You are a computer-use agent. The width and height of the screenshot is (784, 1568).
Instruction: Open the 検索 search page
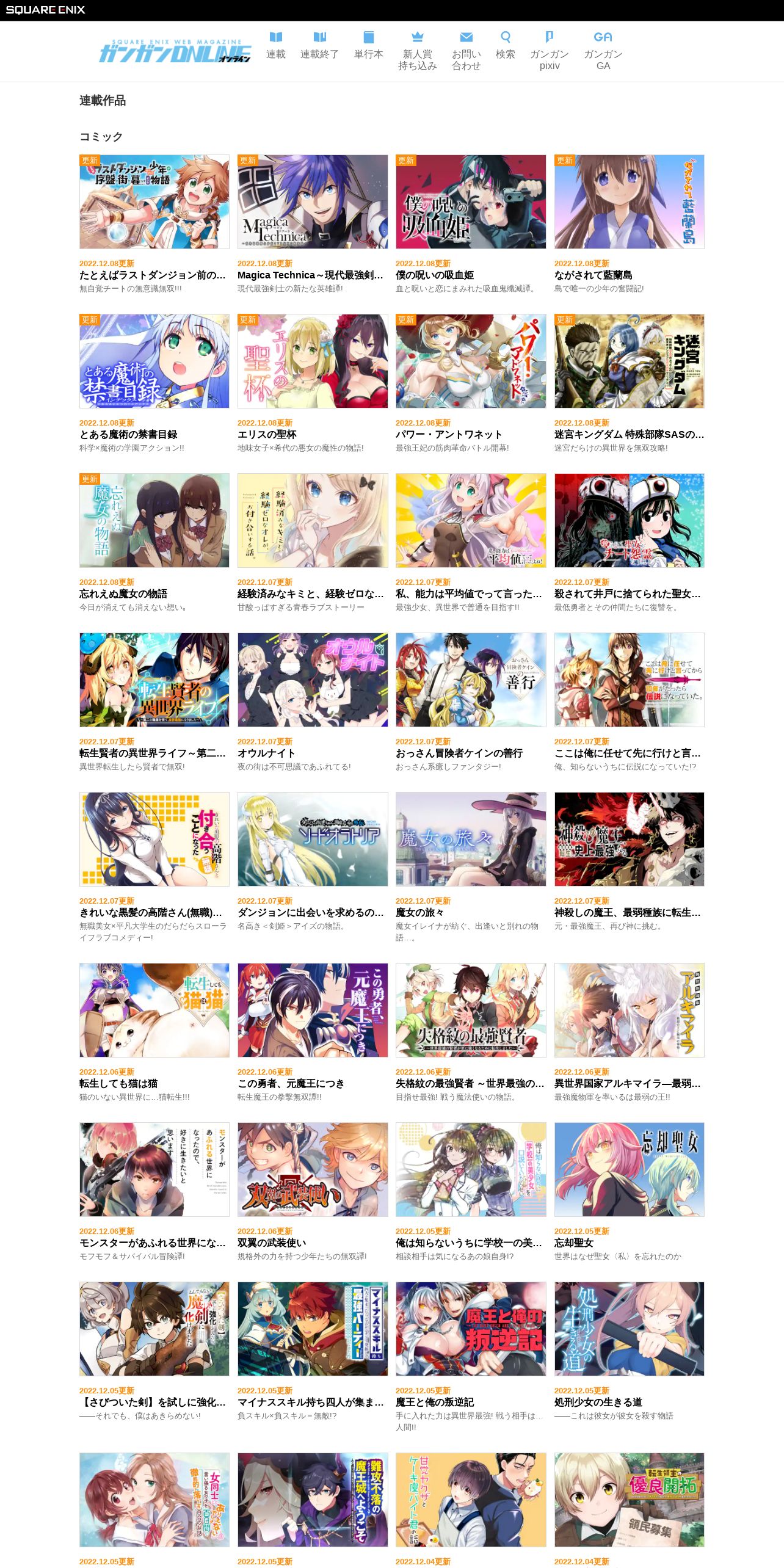pyautogui.click(x=506, y=46)
